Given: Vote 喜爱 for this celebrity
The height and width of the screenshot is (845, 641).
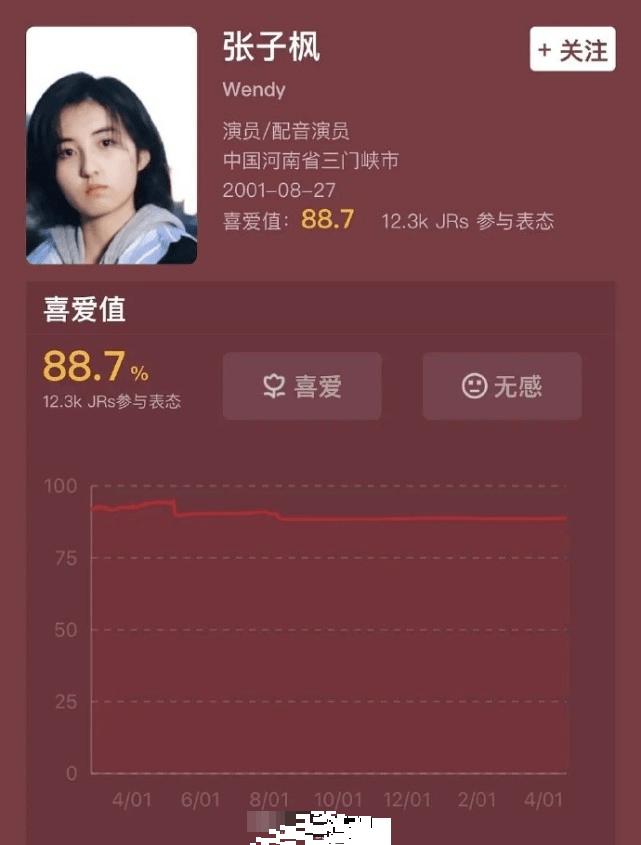Looking at the screenshot, I should (301, 386).
